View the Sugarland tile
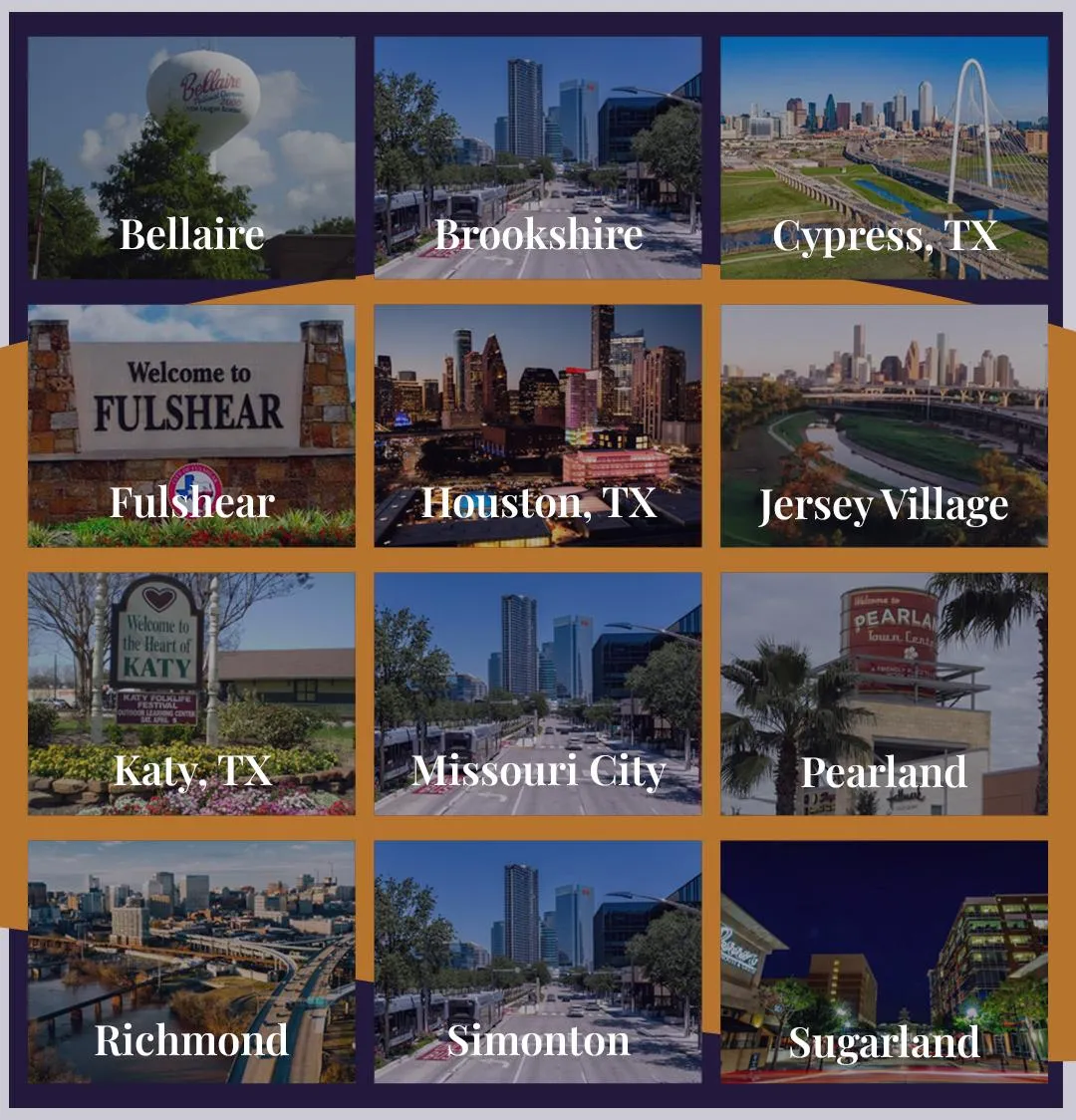This screenshot has height=1120, width=1076. point(884,962)
